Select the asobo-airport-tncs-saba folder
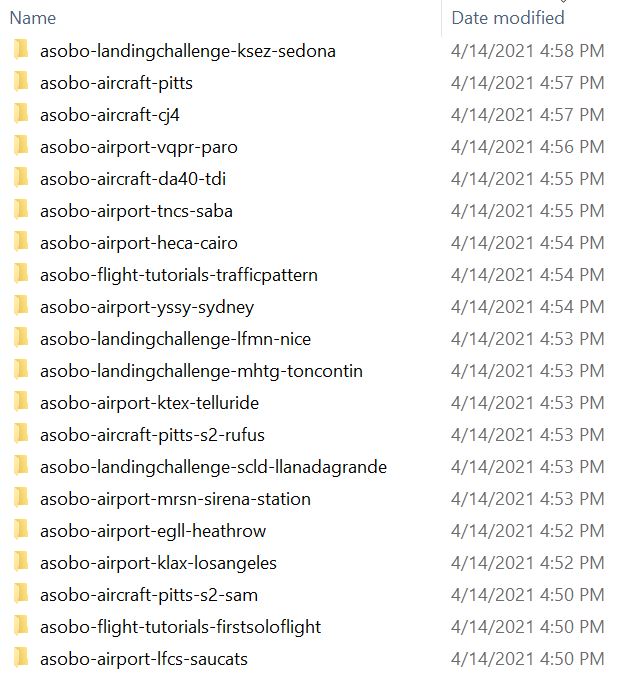This screenshot has height=690, width=634. click(136, 211)
